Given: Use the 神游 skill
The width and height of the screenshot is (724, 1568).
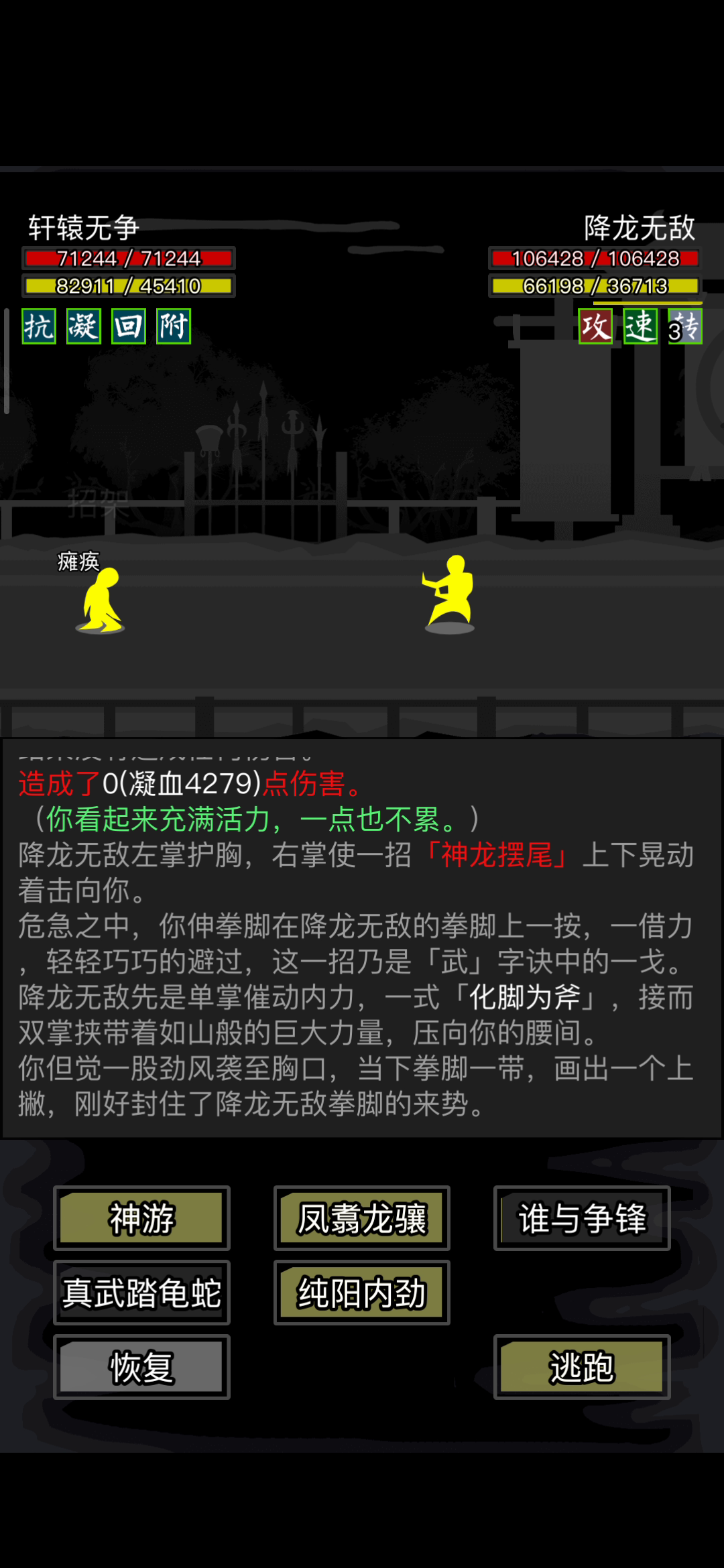Looking at the screenshot, I should 141,1218.
